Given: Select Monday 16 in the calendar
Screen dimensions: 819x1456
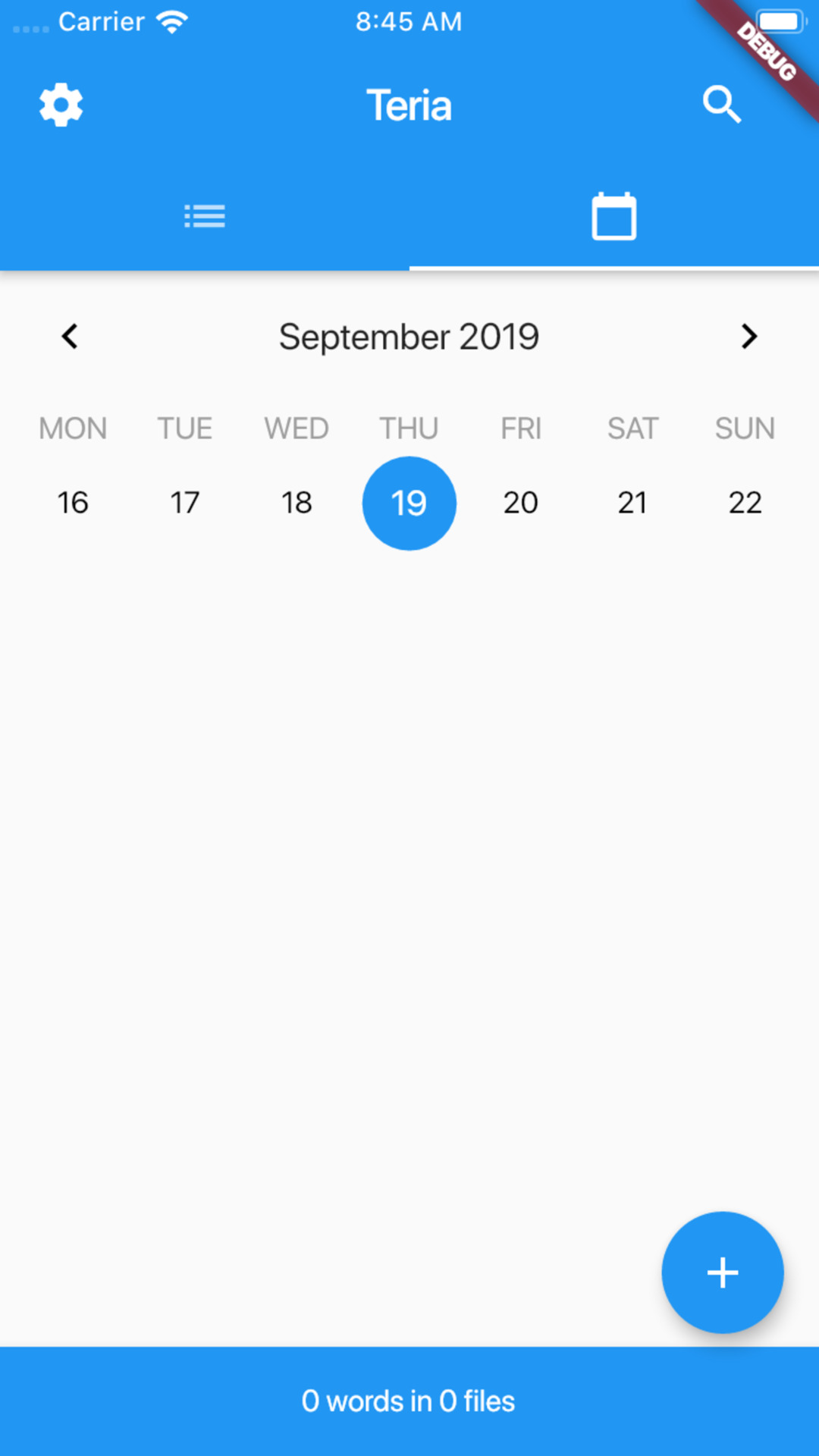Looking at the screenshot, I should point(73,503).
